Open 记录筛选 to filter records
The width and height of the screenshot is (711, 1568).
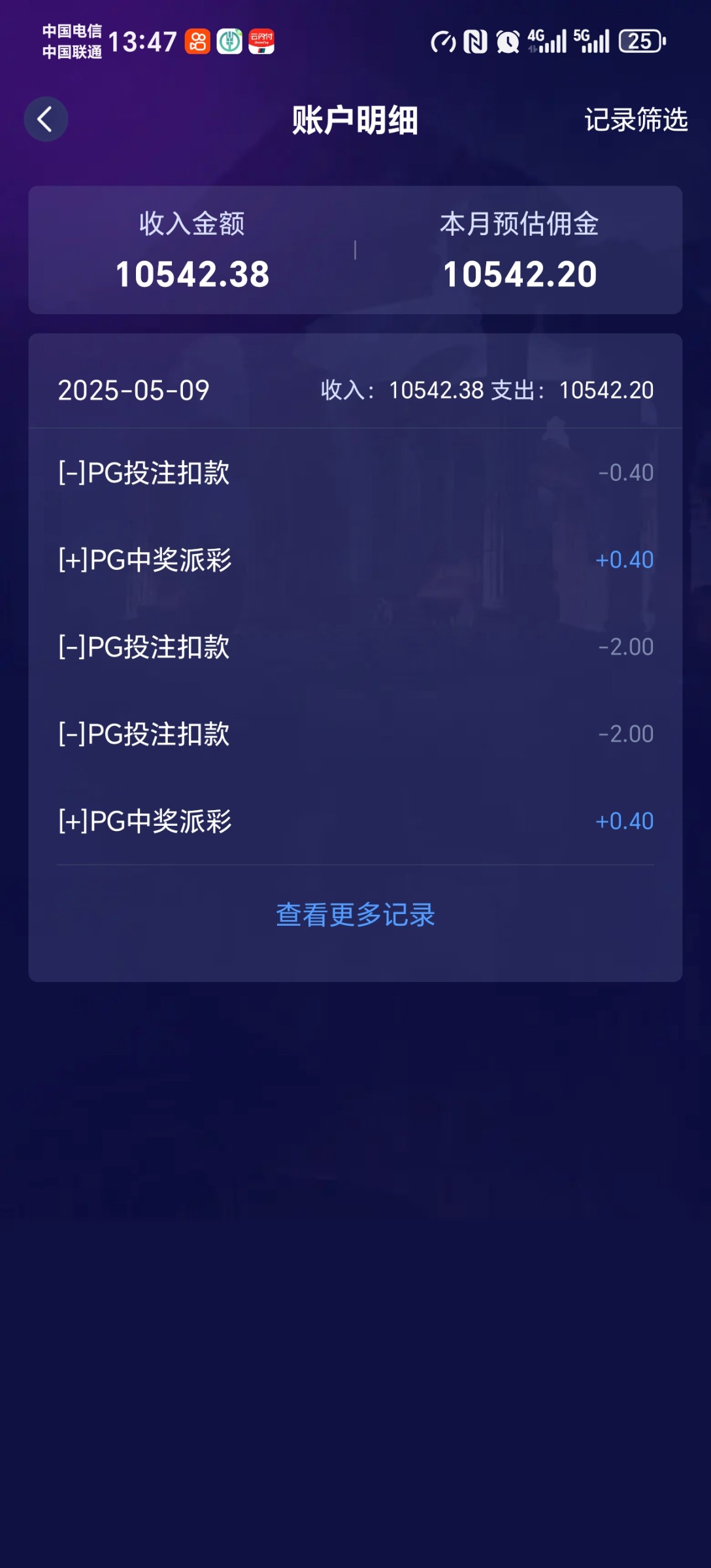point(636,120)
